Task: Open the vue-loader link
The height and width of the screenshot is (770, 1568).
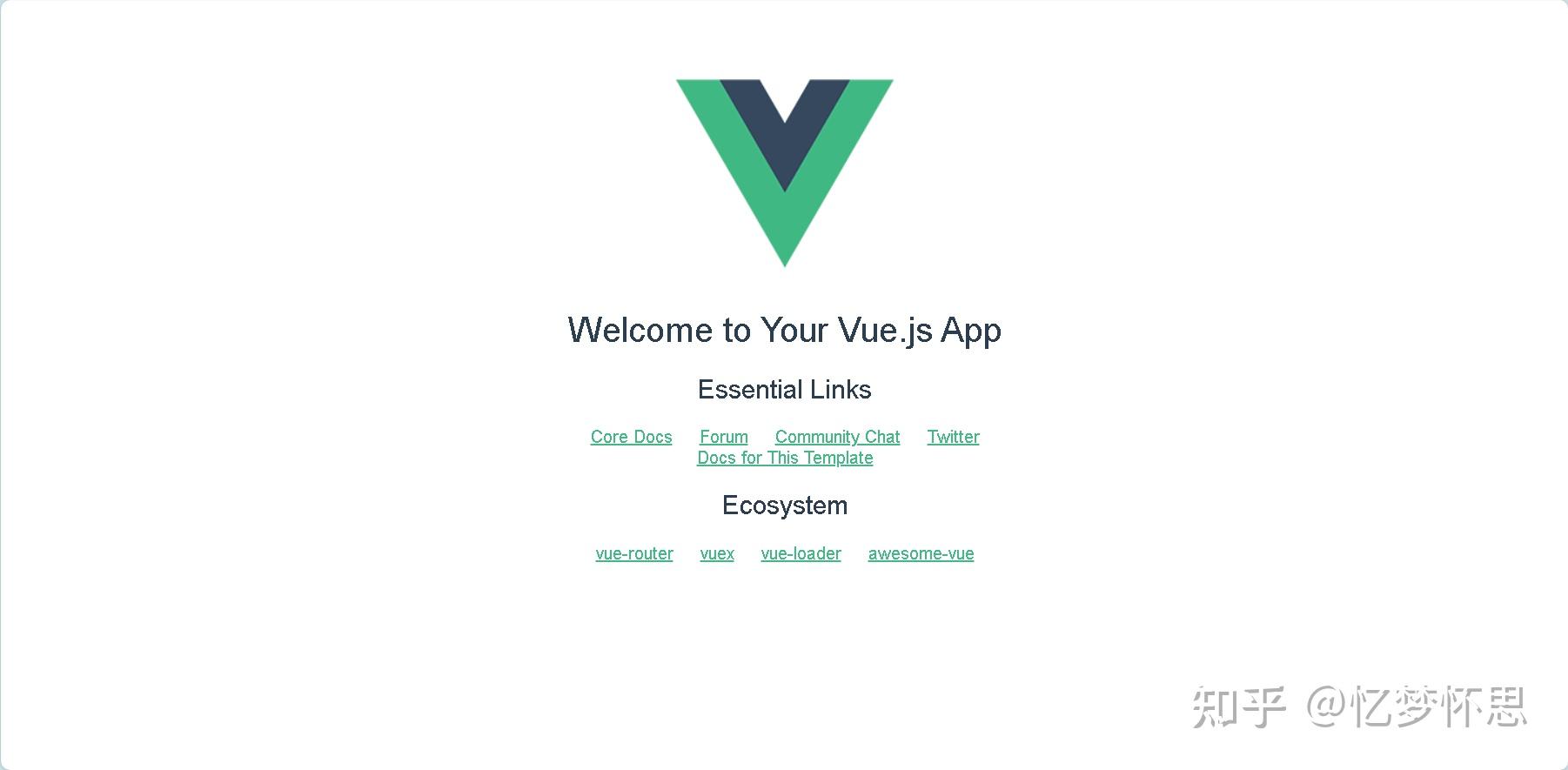Action: click(x=801, y=553)
